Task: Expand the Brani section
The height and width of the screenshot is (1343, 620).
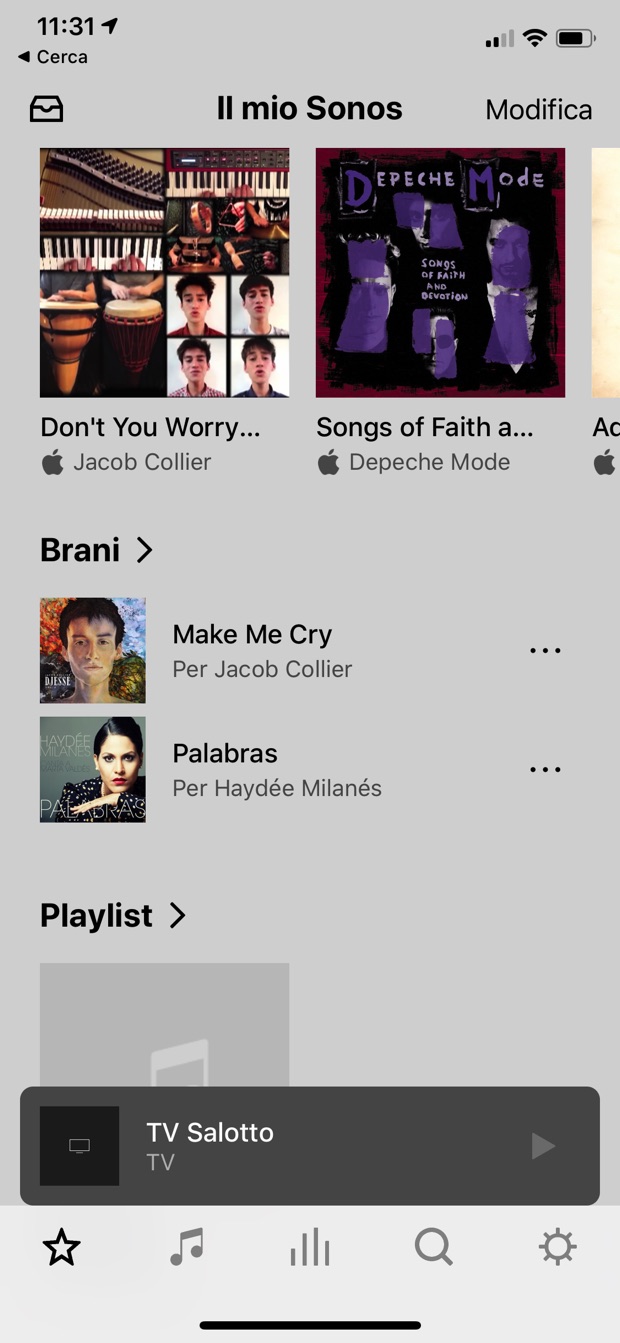Action: (x=97, y=550)
